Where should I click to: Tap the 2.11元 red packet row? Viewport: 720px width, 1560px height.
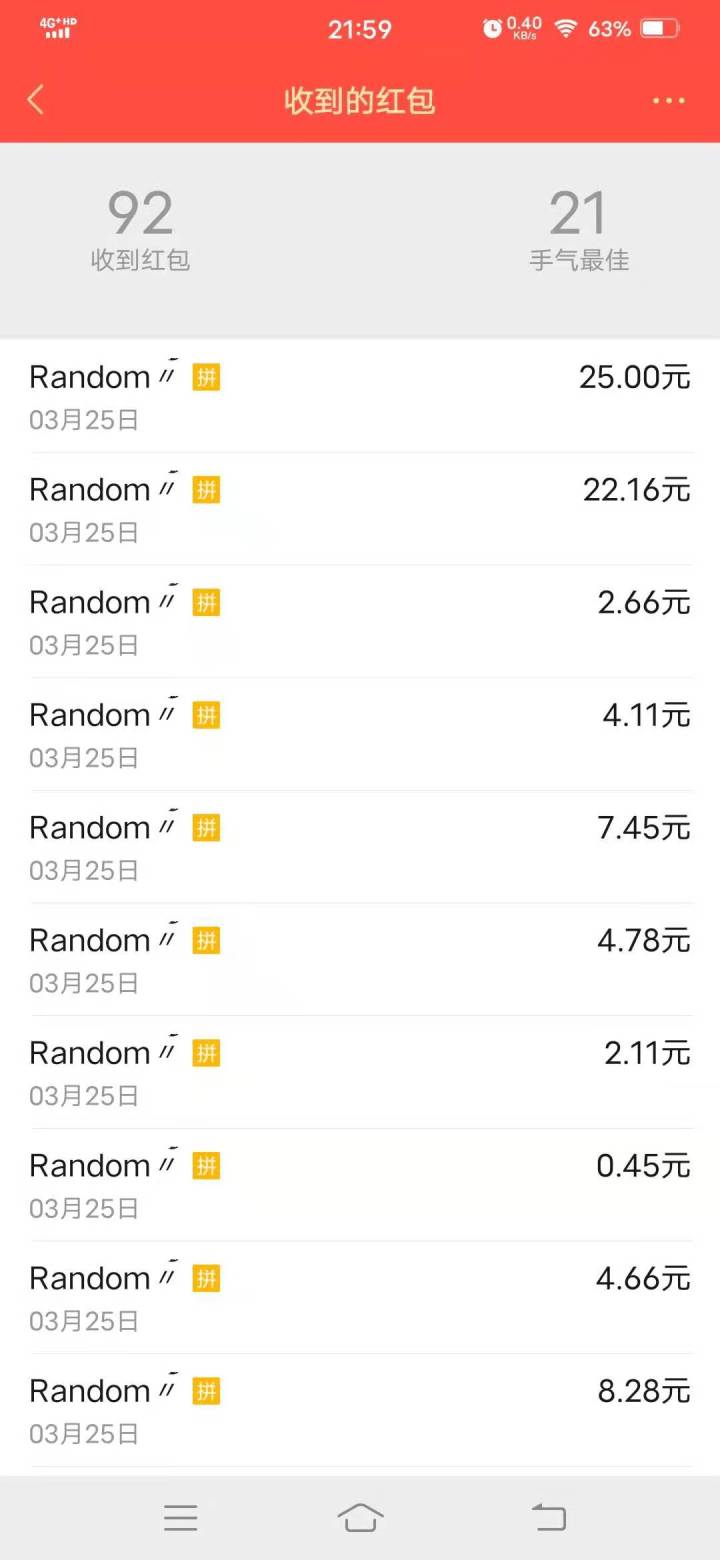click(x=360, y=1072)
